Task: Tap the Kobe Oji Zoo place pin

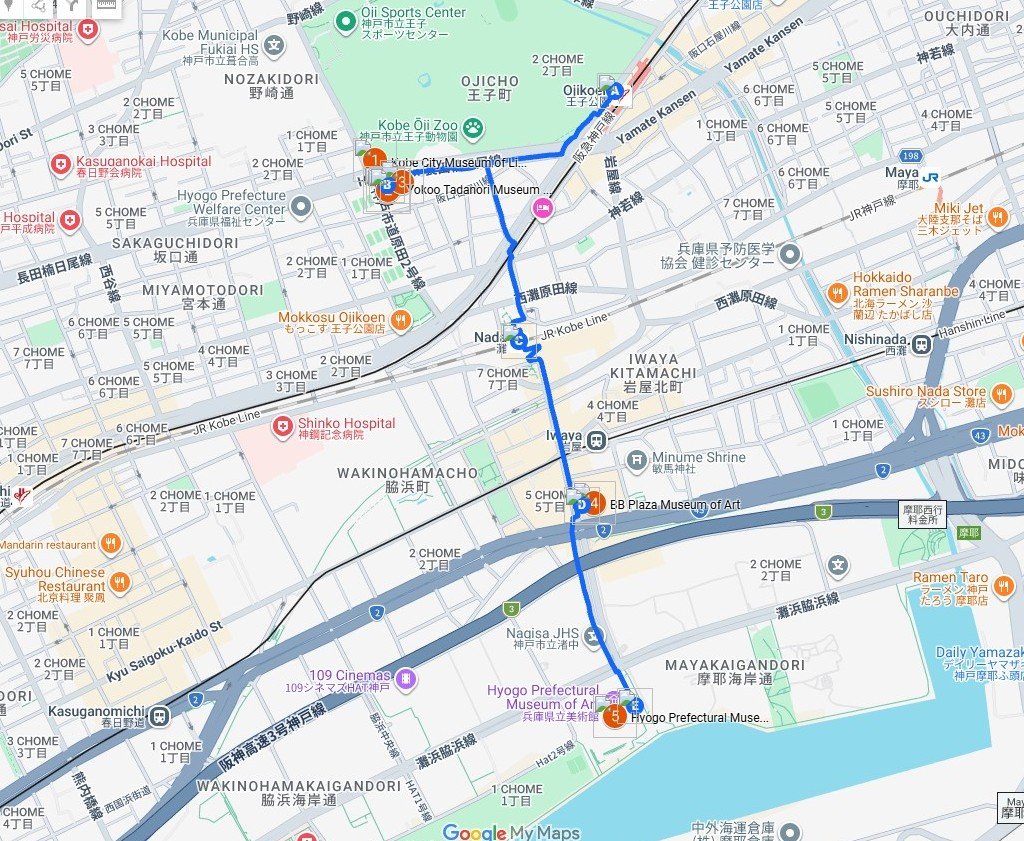Action: coord(472,128)
